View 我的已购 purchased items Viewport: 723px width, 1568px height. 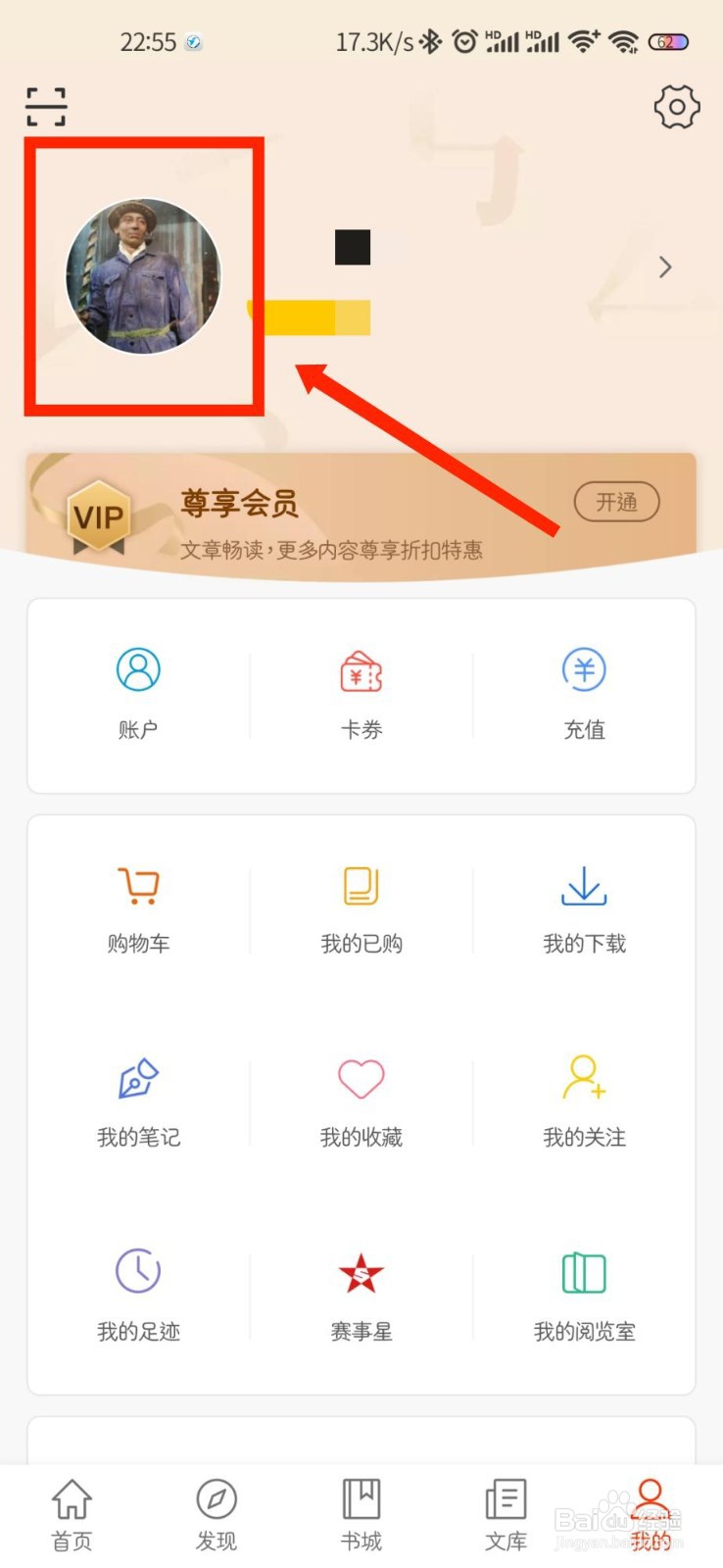pyautogui.click(x=361, y=906)
